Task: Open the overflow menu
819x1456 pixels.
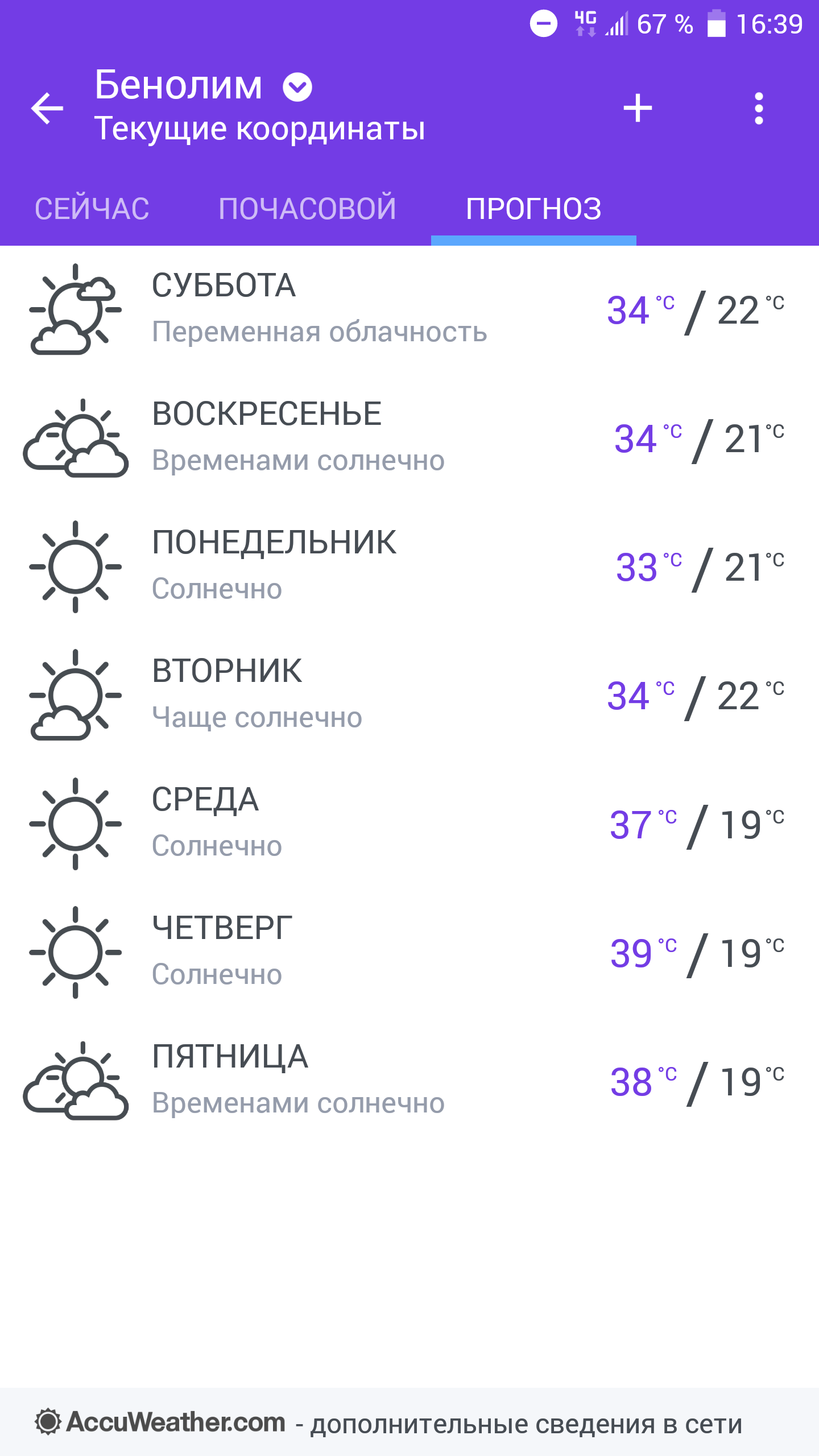Action: coord(759,108)
